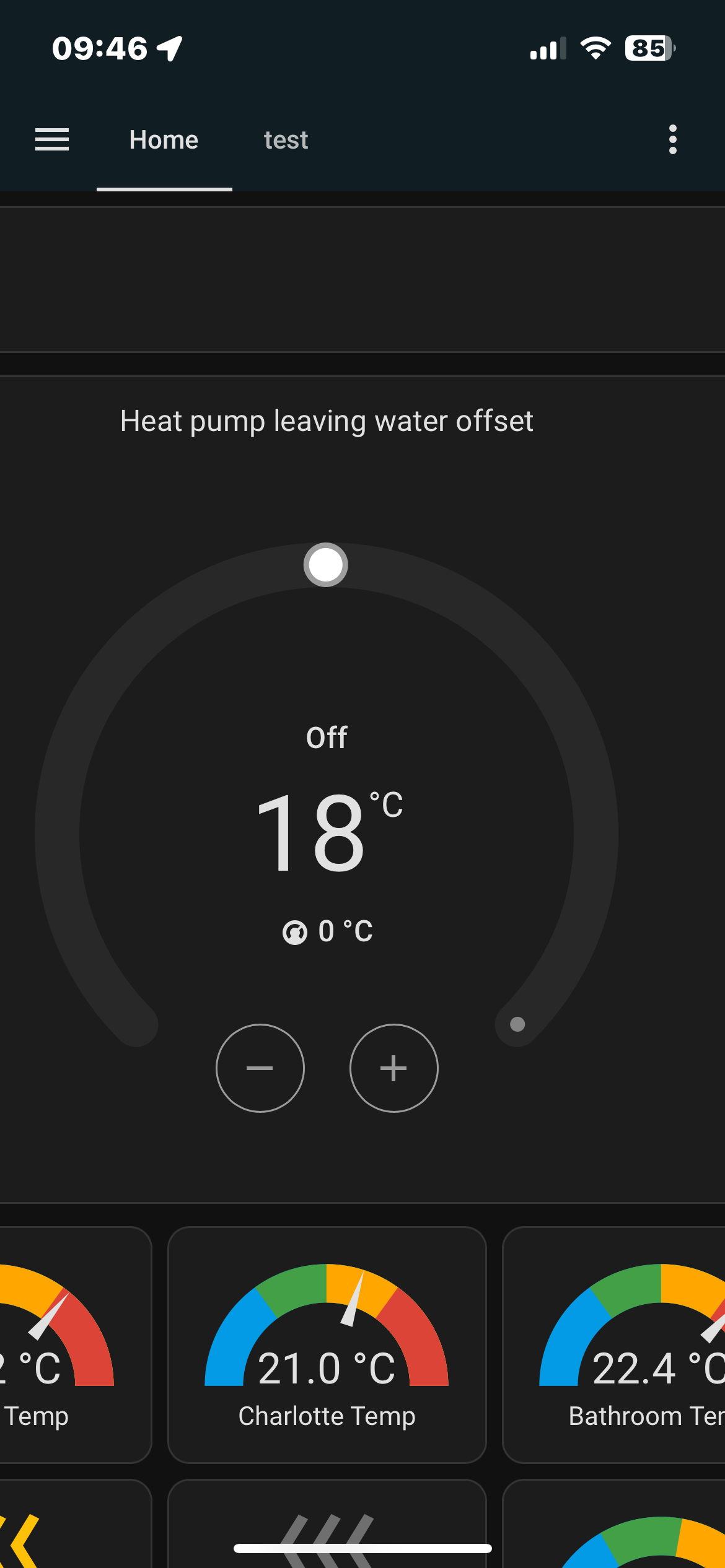The height and width of the screenshot is (1568, 725).
Task: Tap the thermostat dial handle
Action: click(x=326, y=565)
